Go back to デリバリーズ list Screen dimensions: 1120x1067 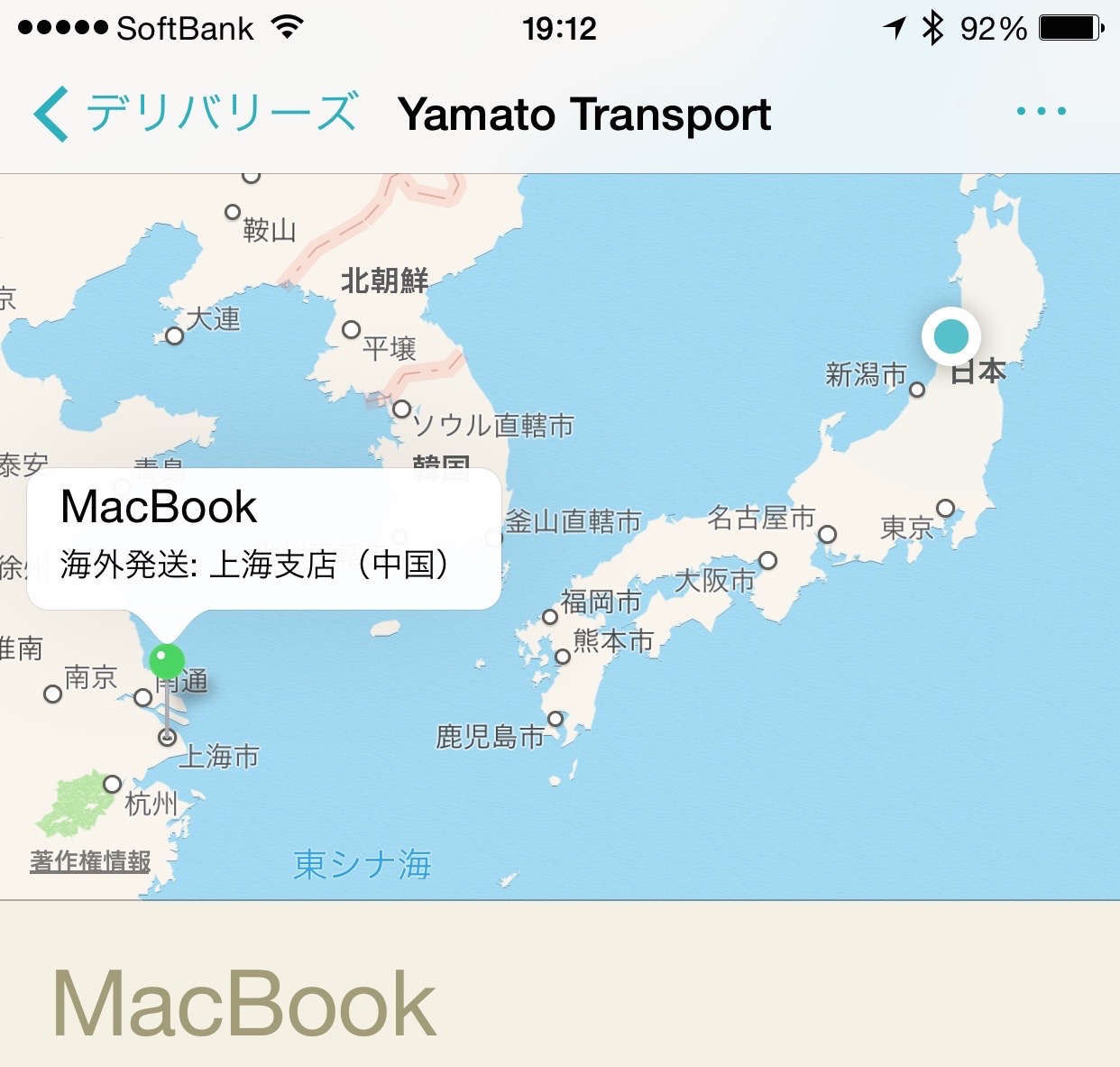(195, 114)
